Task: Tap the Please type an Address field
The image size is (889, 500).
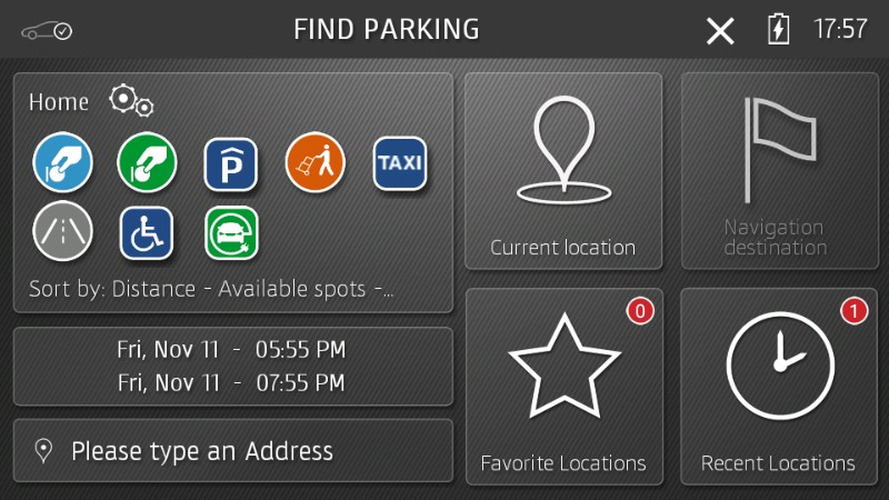Action: (x=232, y=451)
